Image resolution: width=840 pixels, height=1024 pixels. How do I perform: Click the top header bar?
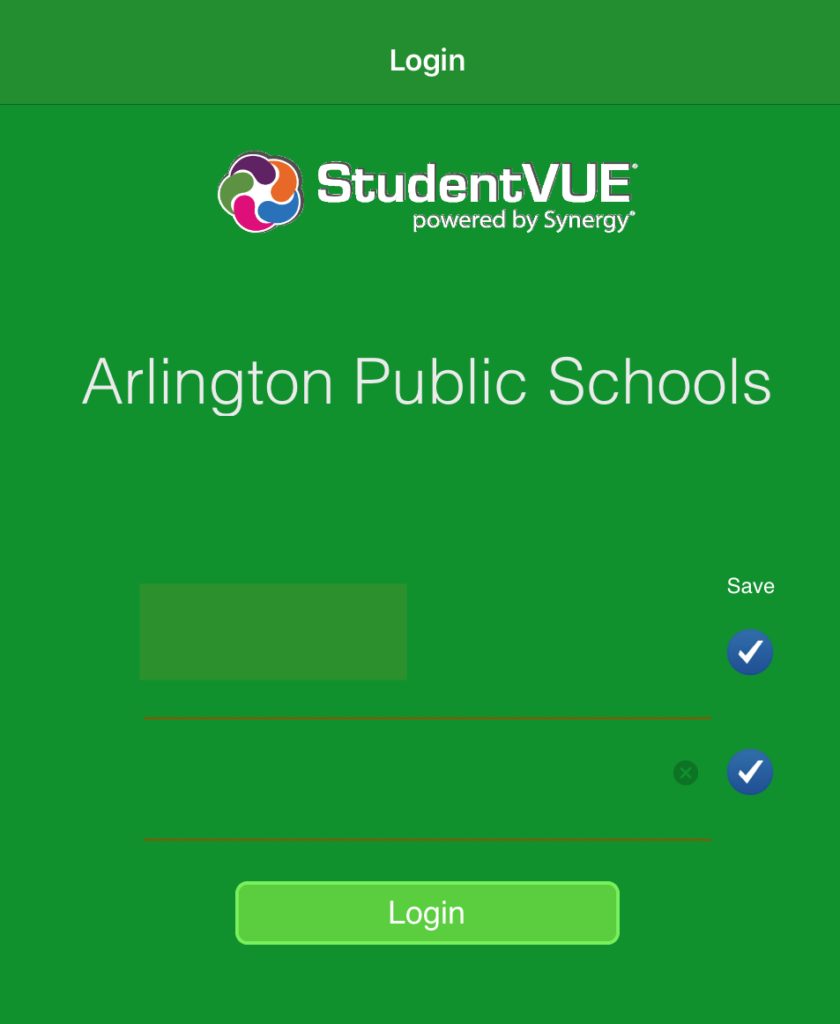(427, 52)
